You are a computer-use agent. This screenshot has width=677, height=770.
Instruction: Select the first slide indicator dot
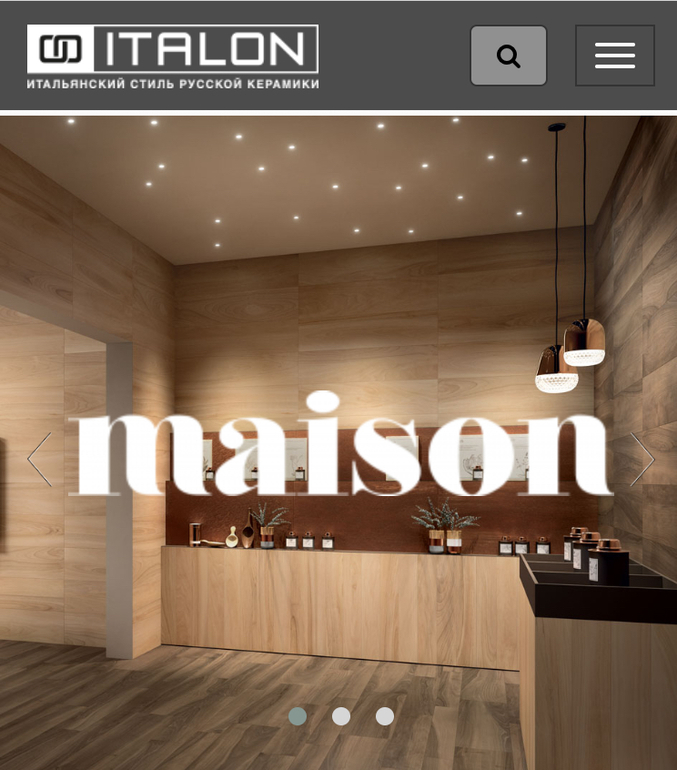tap(297, 716)
